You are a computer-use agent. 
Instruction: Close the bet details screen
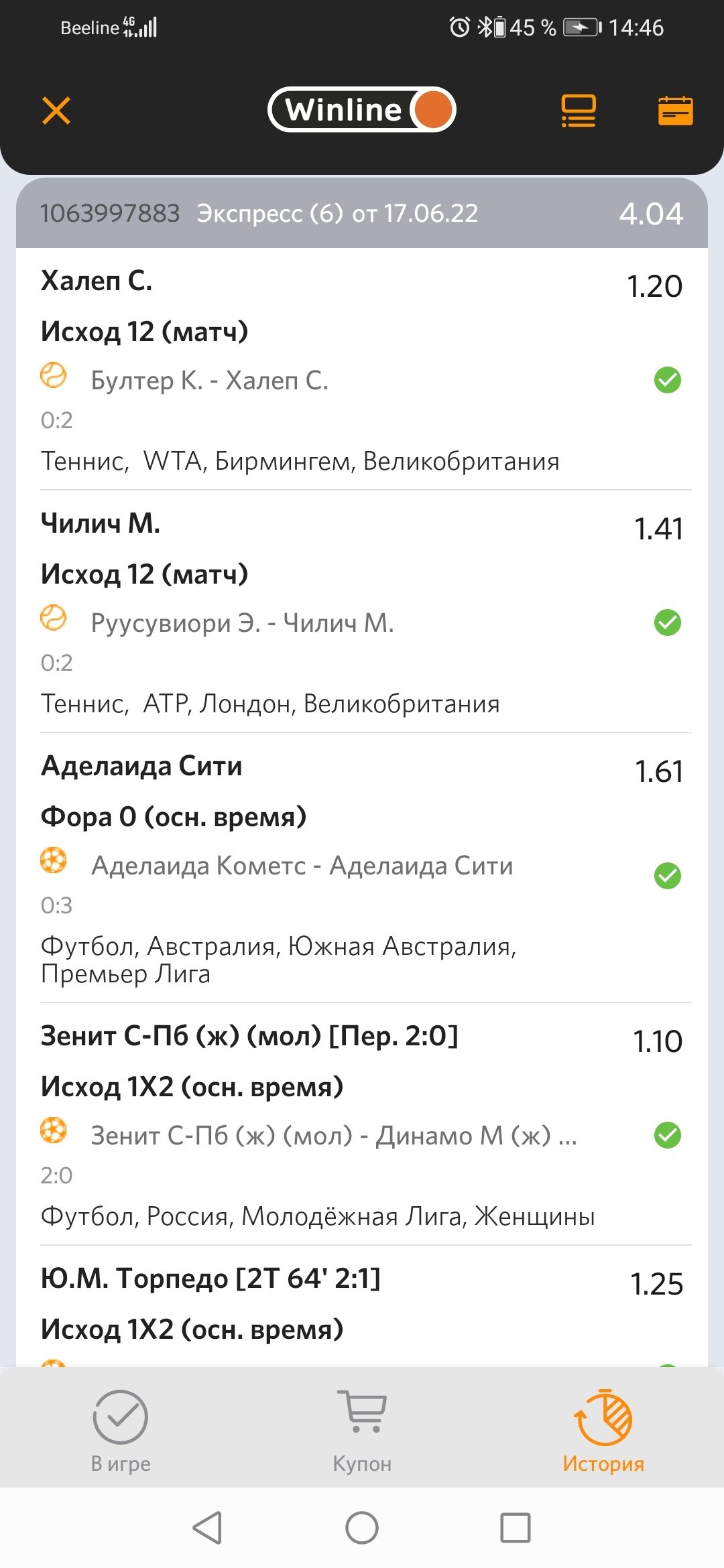pos(56,111)
